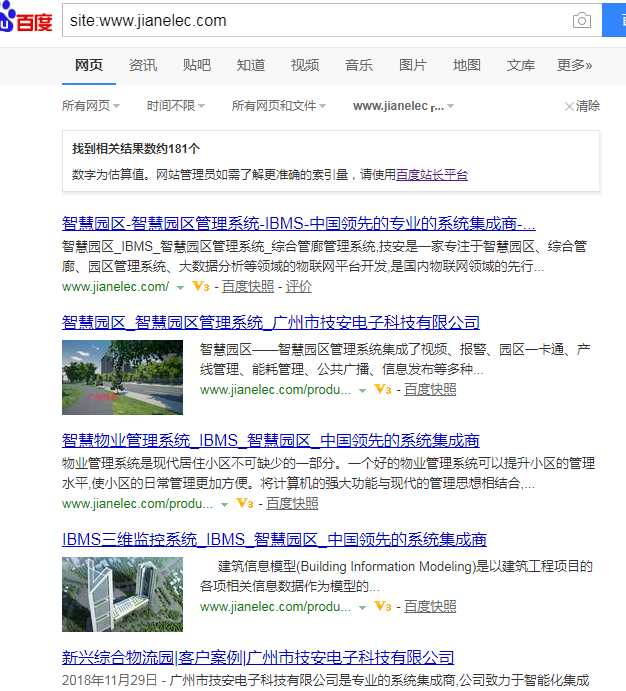Clear filters with 清除
This screenshot has height=691, width=626.
tap(582, 106)
